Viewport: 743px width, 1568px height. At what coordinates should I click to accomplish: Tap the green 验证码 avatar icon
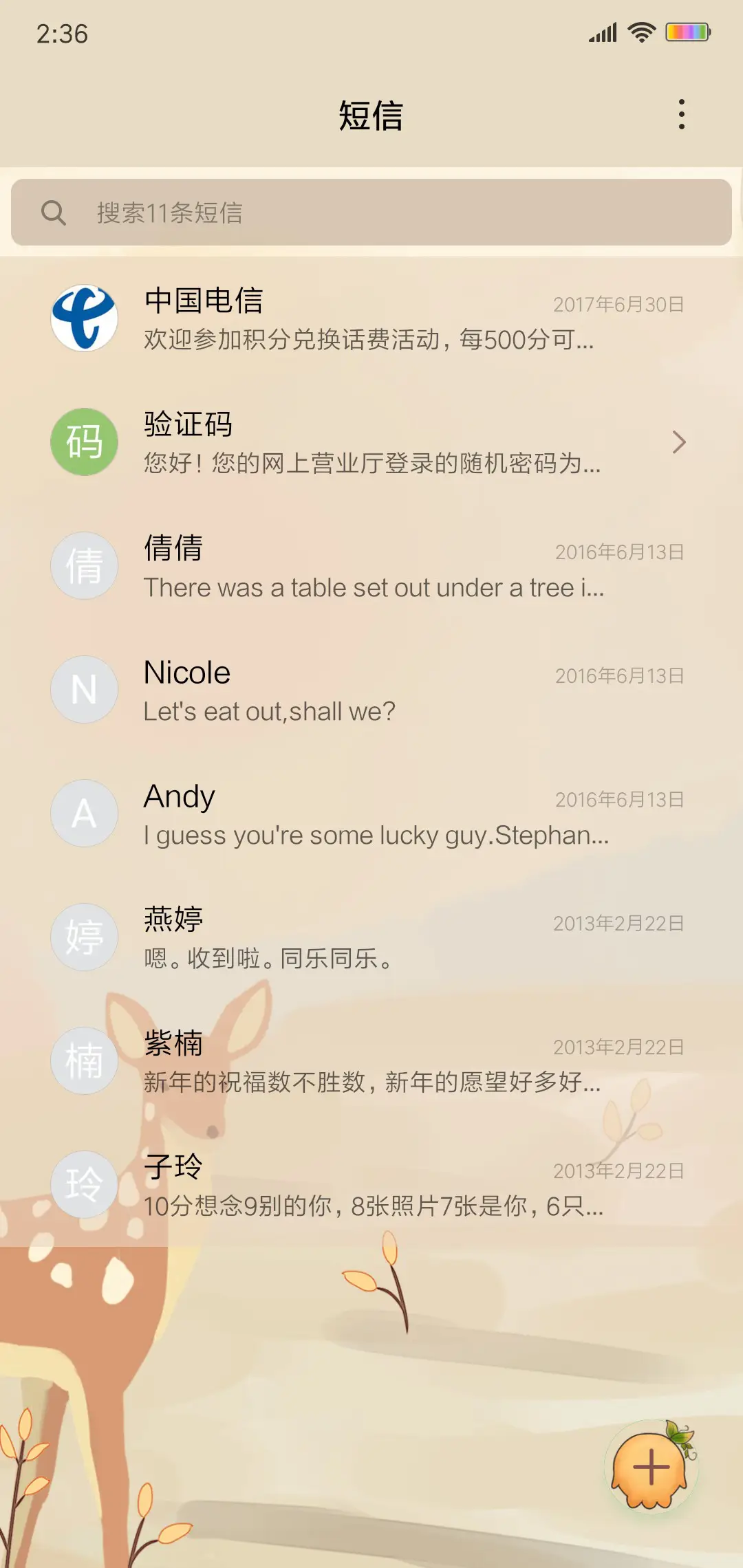(84, 442)
